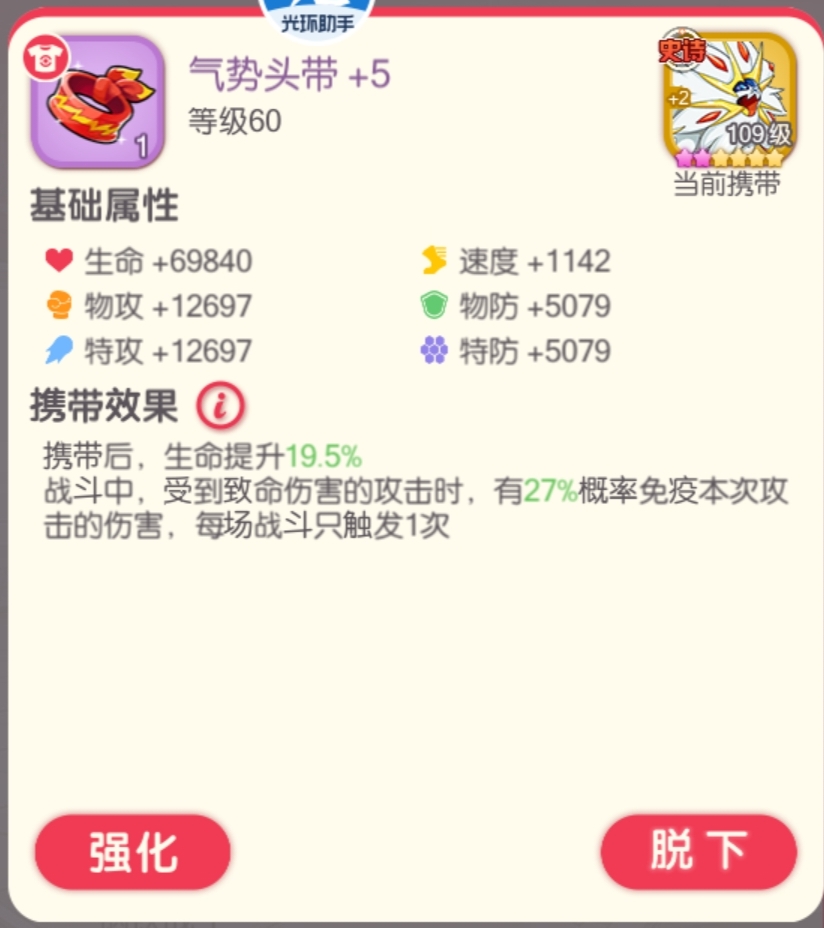Screen dimensions: 824x928
Task: Open the info icon beside 携带效果
Action: 220,406
